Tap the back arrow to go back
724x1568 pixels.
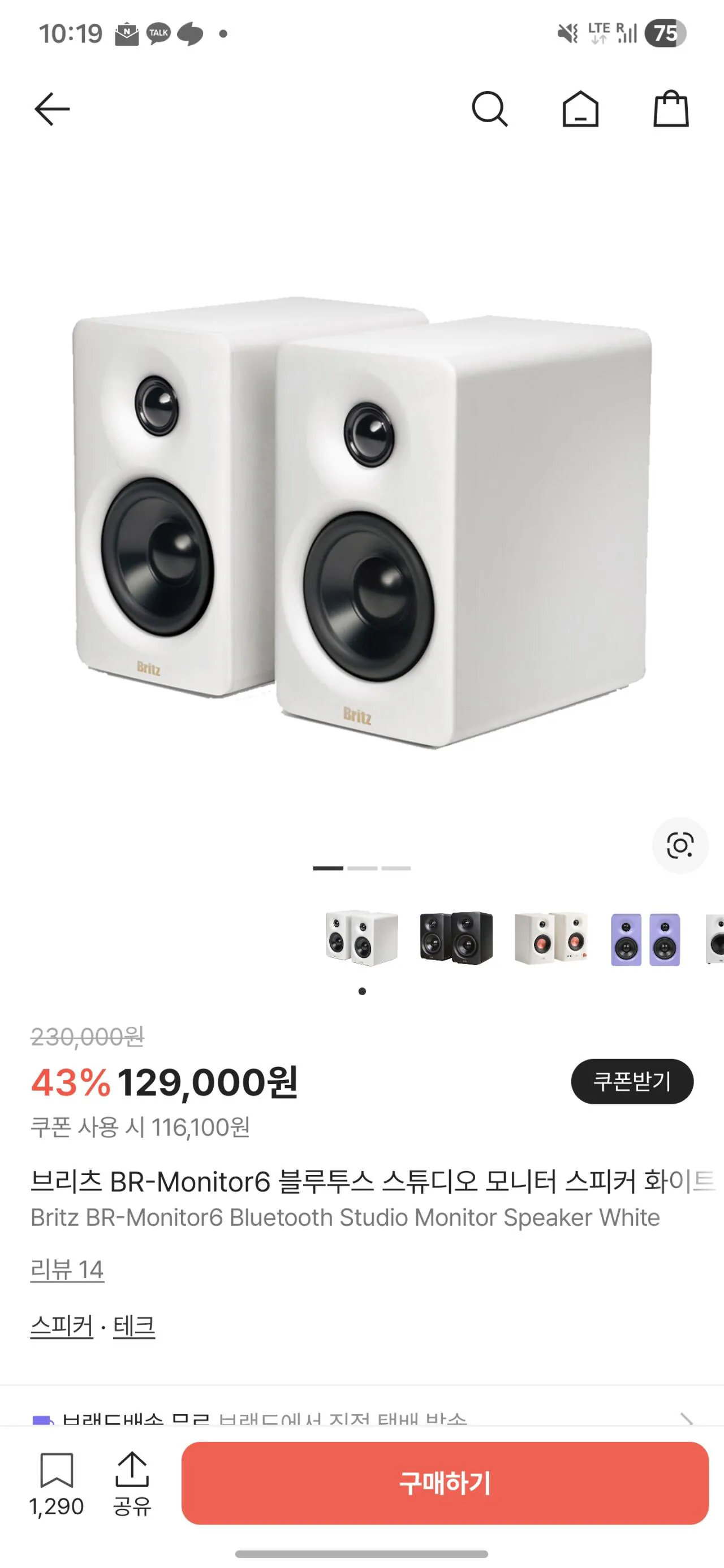[51, 109]
